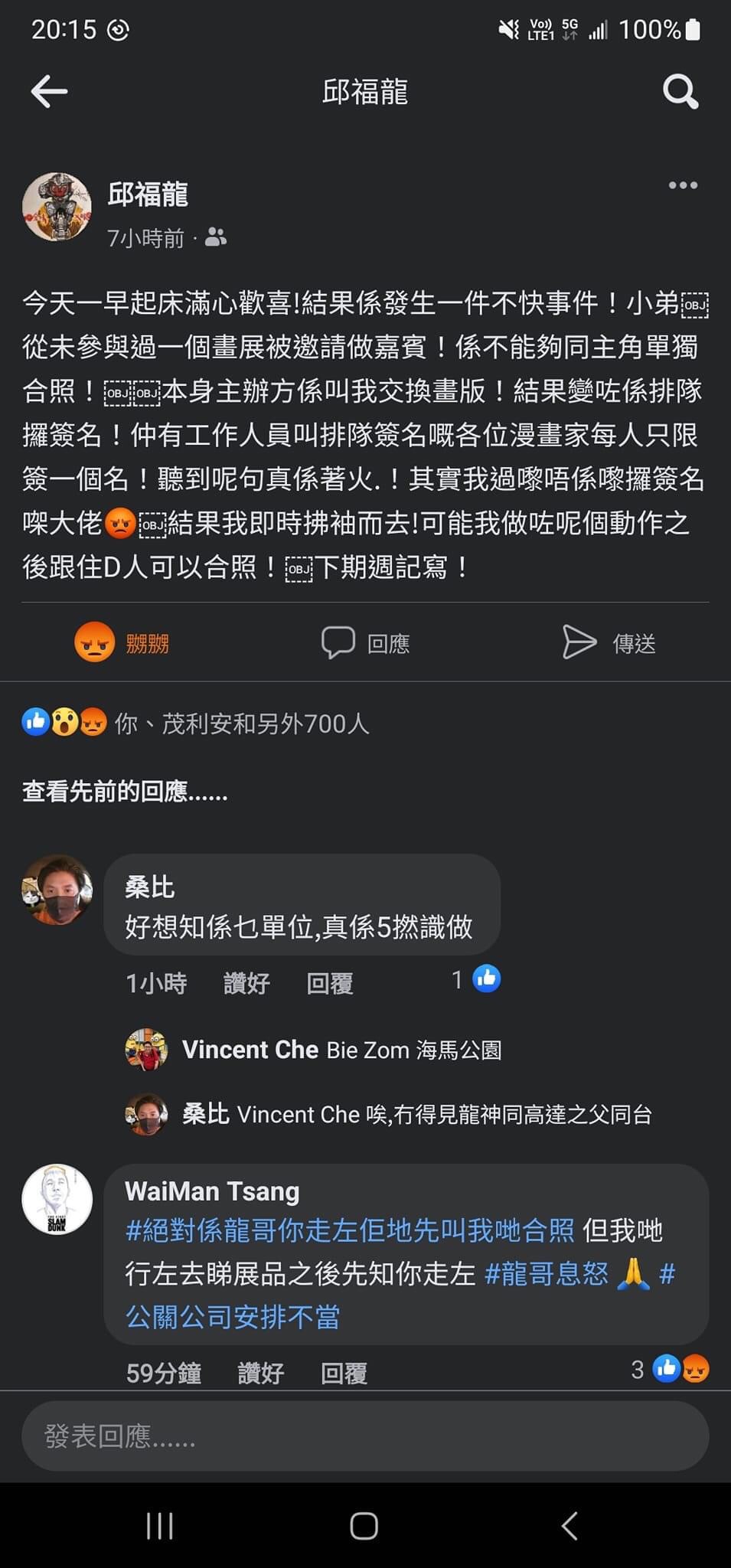Open WaiMan Tsang's profile avatar
The height and width of the screenshot is (1568, 731).
57,1200
